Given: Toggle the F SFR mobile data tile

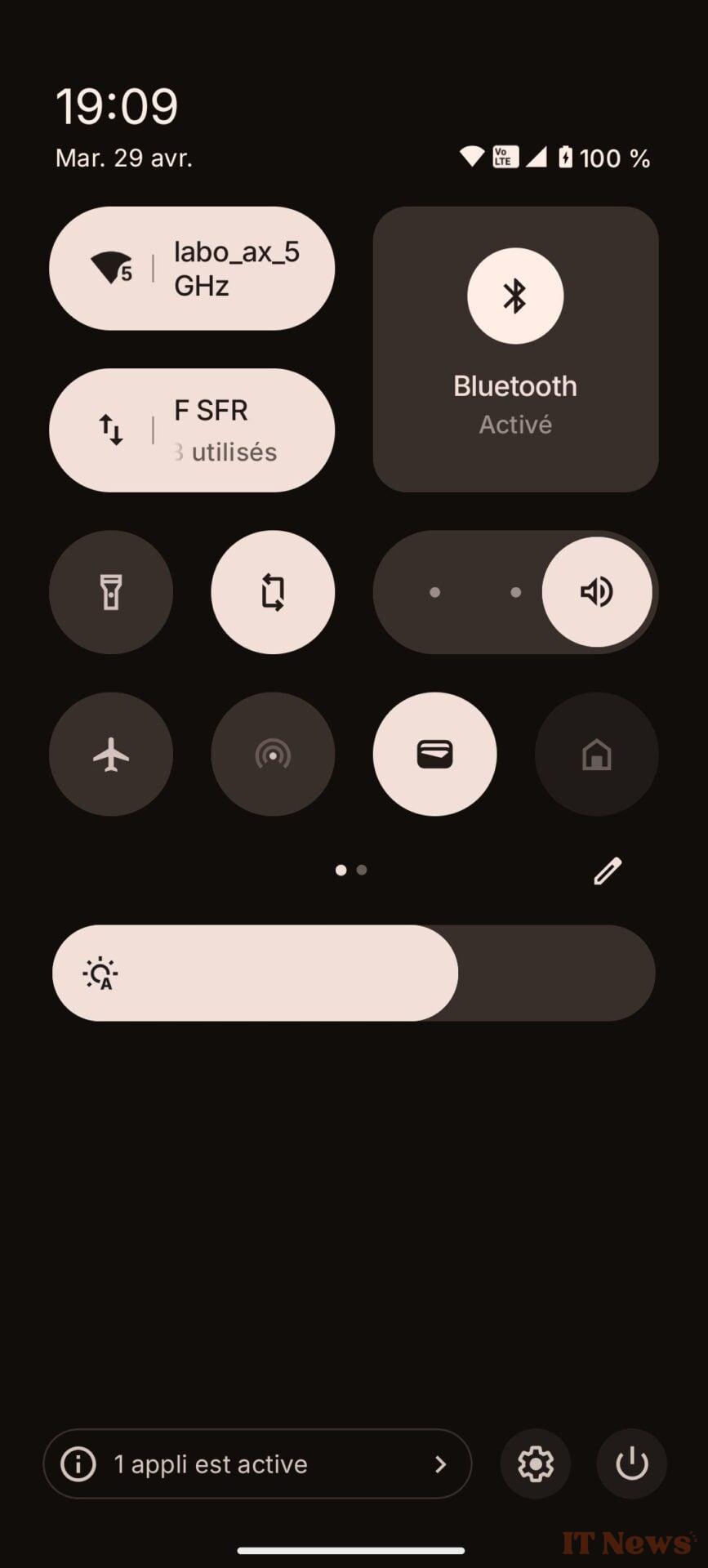Looking at the screenshot, I should click(x=192, y=430).
